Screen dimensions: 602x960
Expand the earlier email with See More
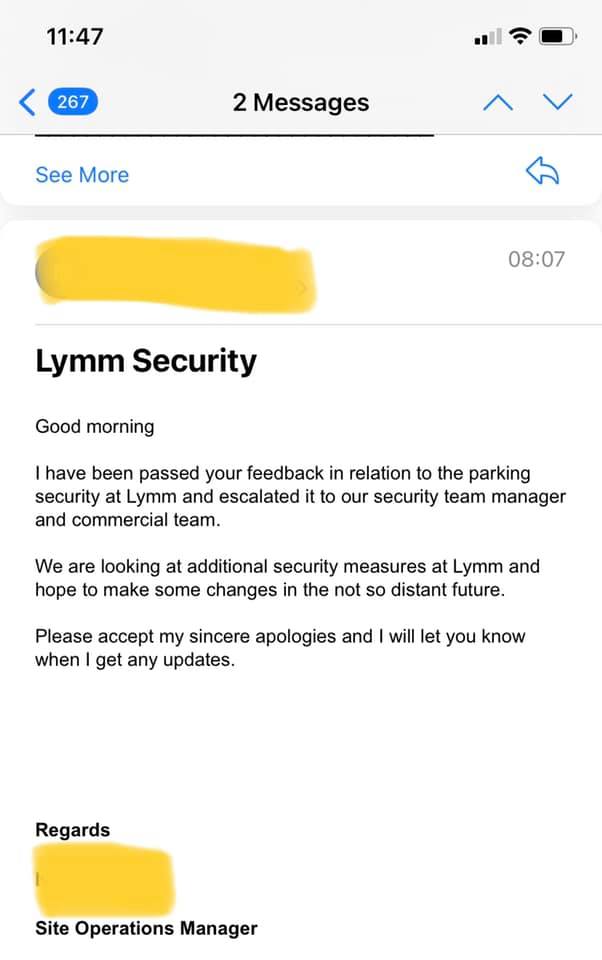coord(82,175)
